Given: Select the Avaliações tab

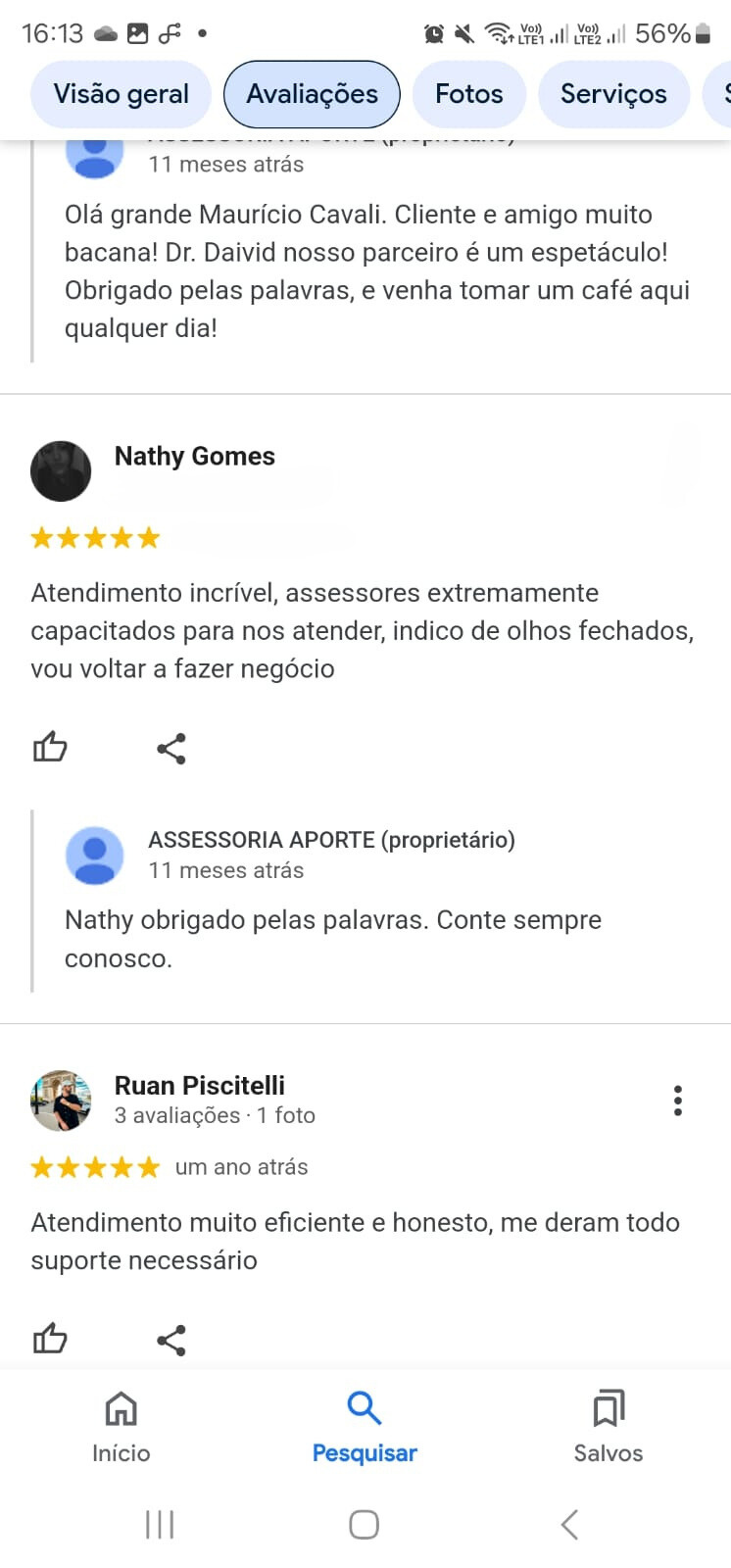Looking at the screenshot, I should (x=312, y=94).
